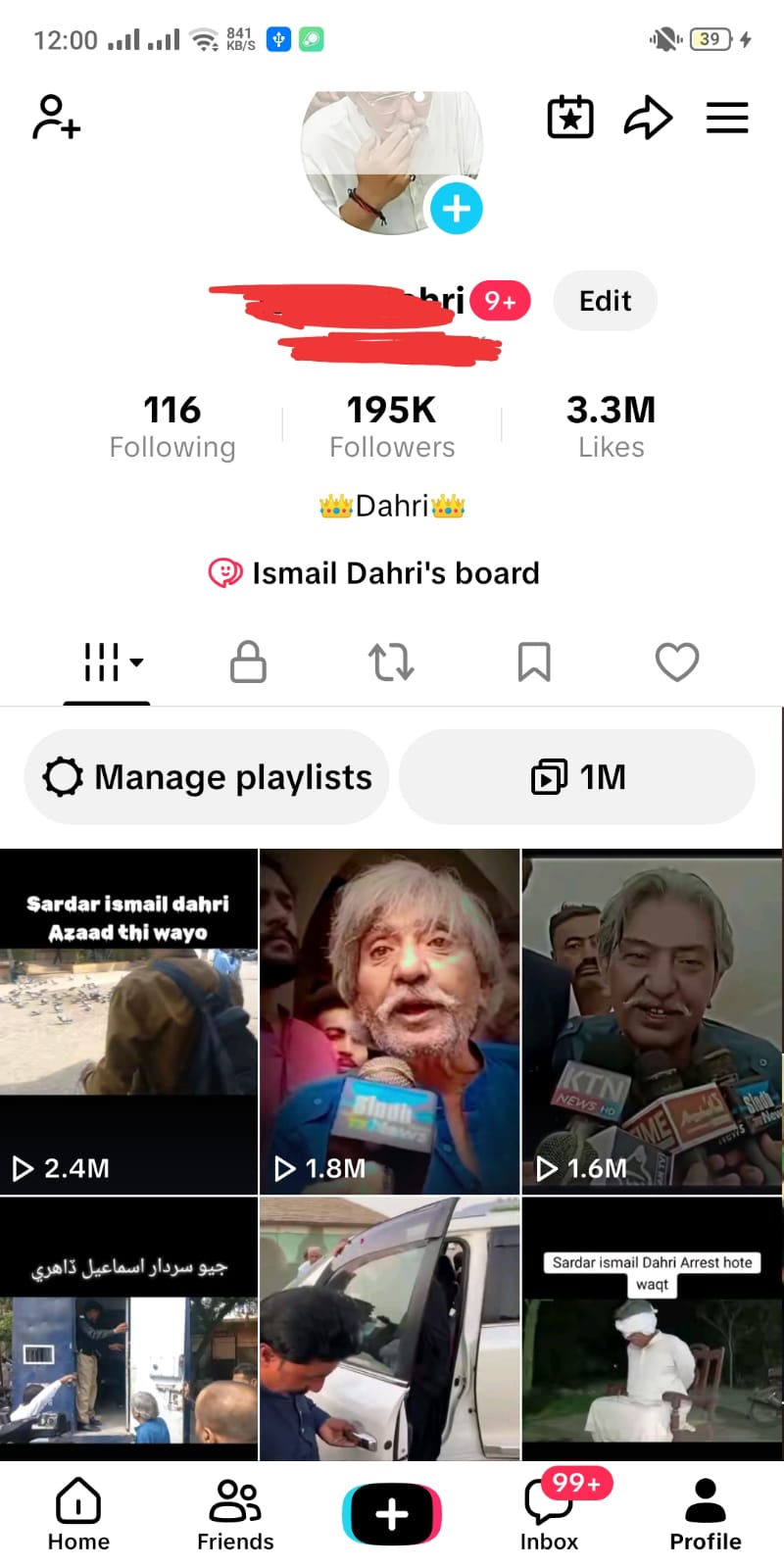784x1568 pixels.
Task: Share this profile
Action: pyautogui.click(x=648, y=118)
